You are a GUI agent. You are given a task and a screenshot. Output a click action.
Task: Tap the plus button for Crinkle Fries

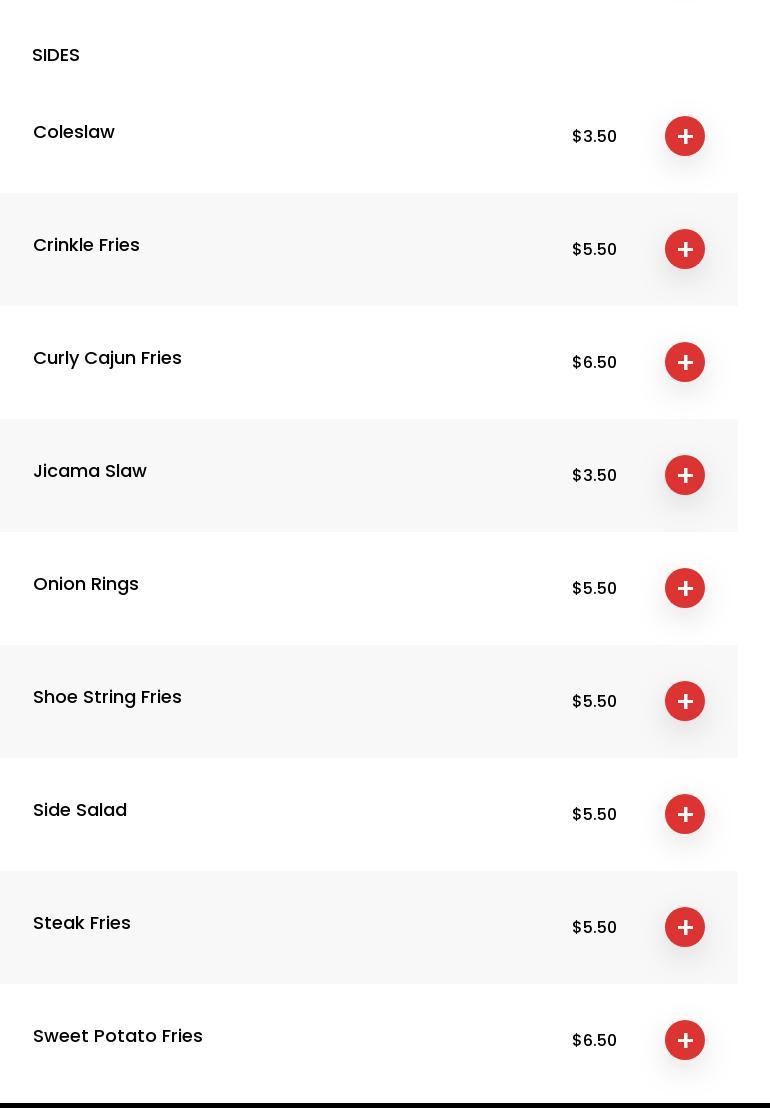click(685, 249)
